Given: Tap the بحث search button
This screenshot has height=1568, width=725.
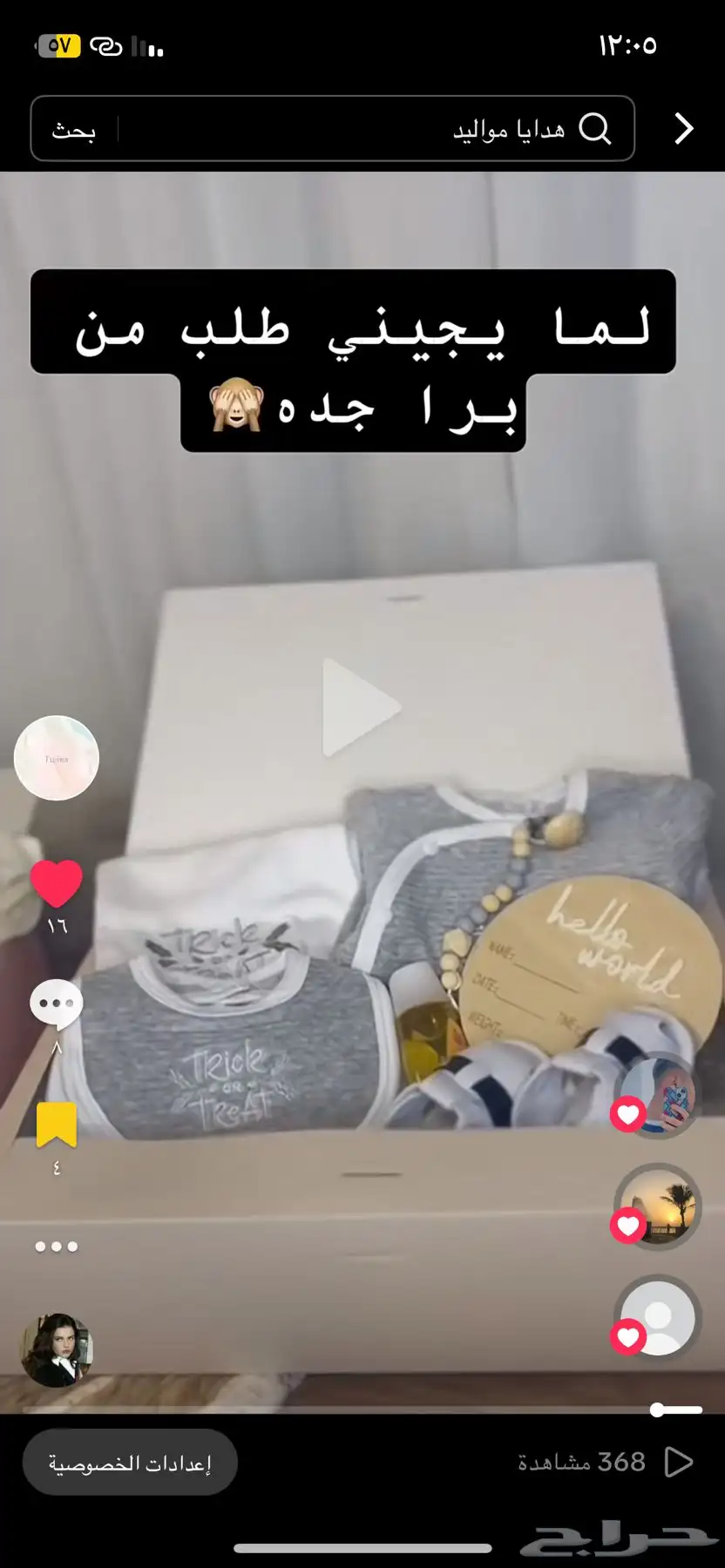Looking at the screenshot, I should [73, 130].
